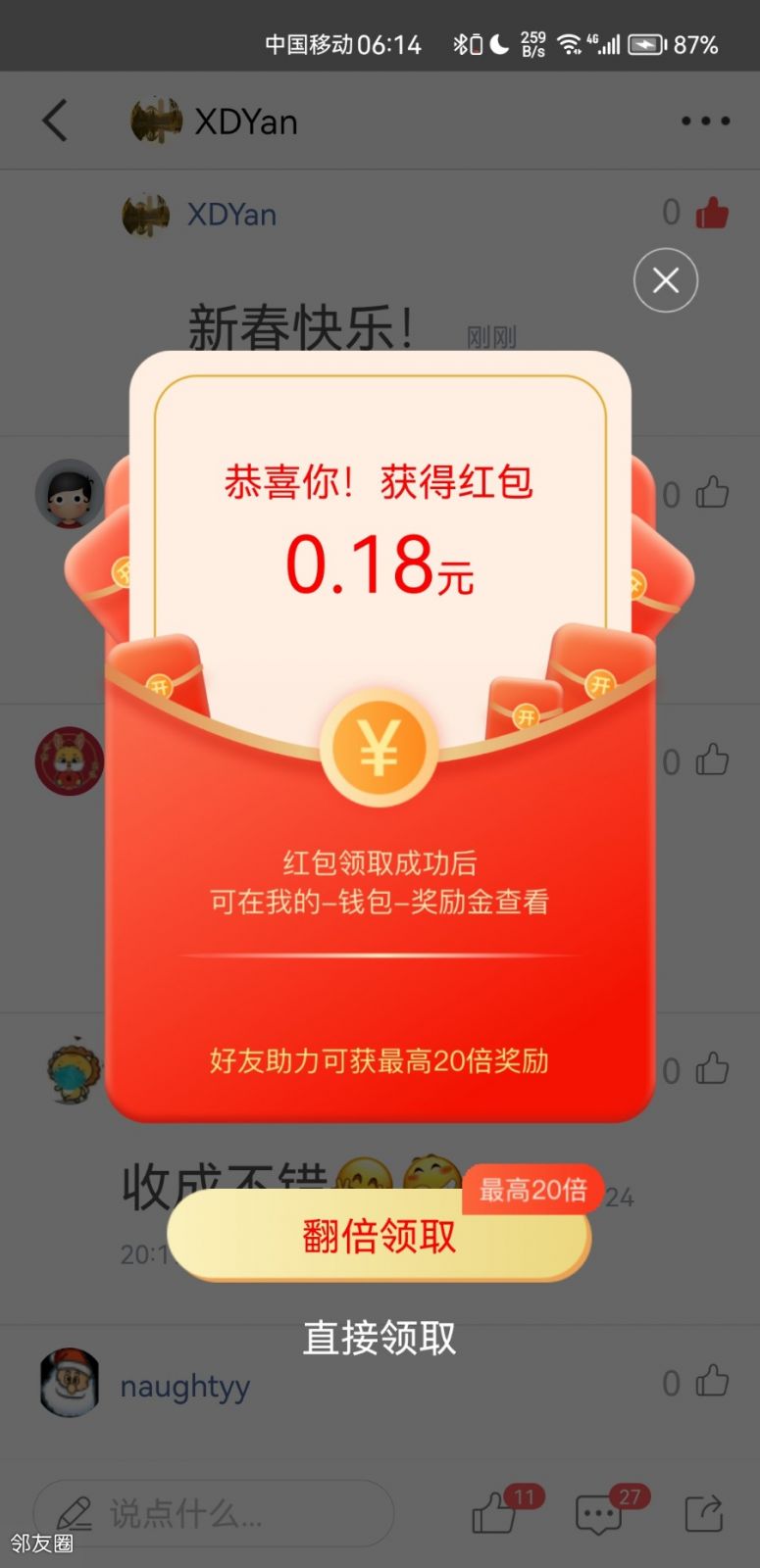Viewport: 760px width, 1568px height.
Task: Choose 直接领取 to claim directly
Action: (x=379, y=1338)
